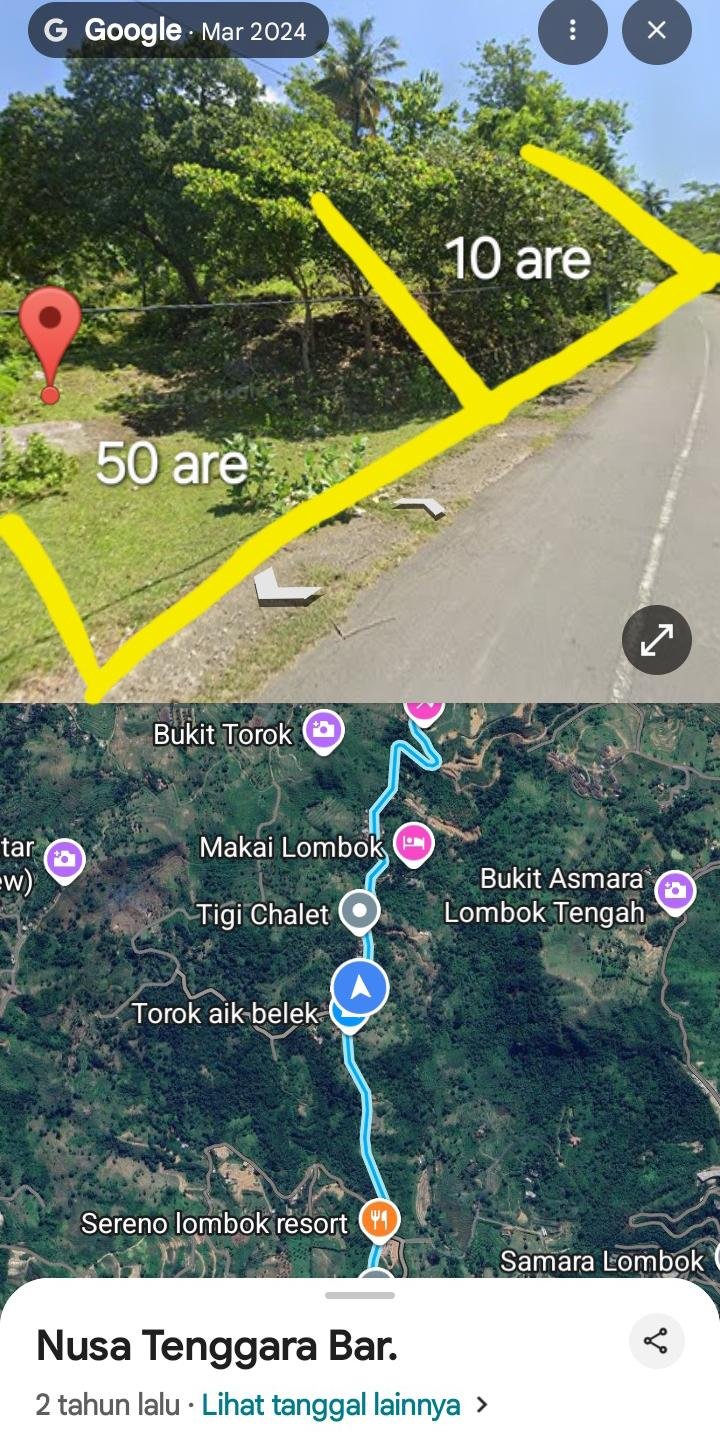Close the Street View panel

[x=657, y=31]
